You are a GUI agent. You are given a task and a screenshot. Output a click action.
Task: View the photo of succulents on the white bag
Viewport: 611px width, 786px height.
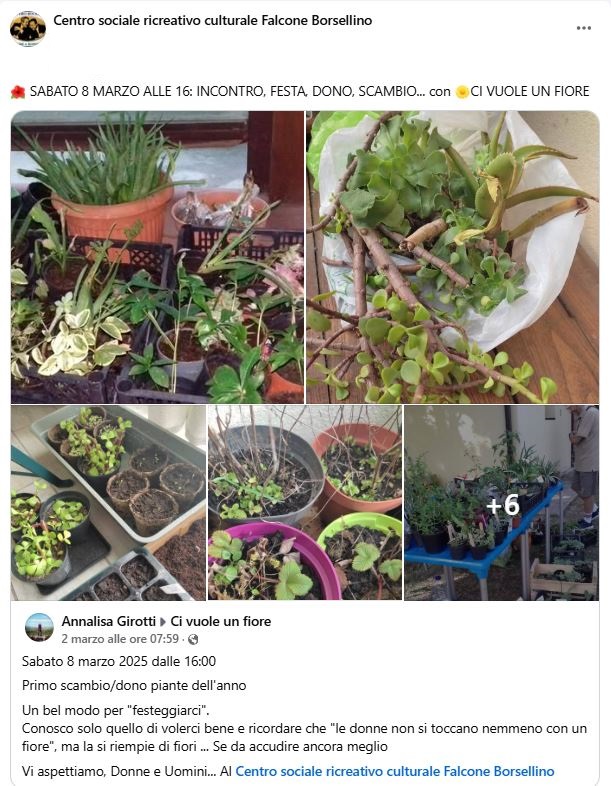pyautogui.click(x=453, y=256)
